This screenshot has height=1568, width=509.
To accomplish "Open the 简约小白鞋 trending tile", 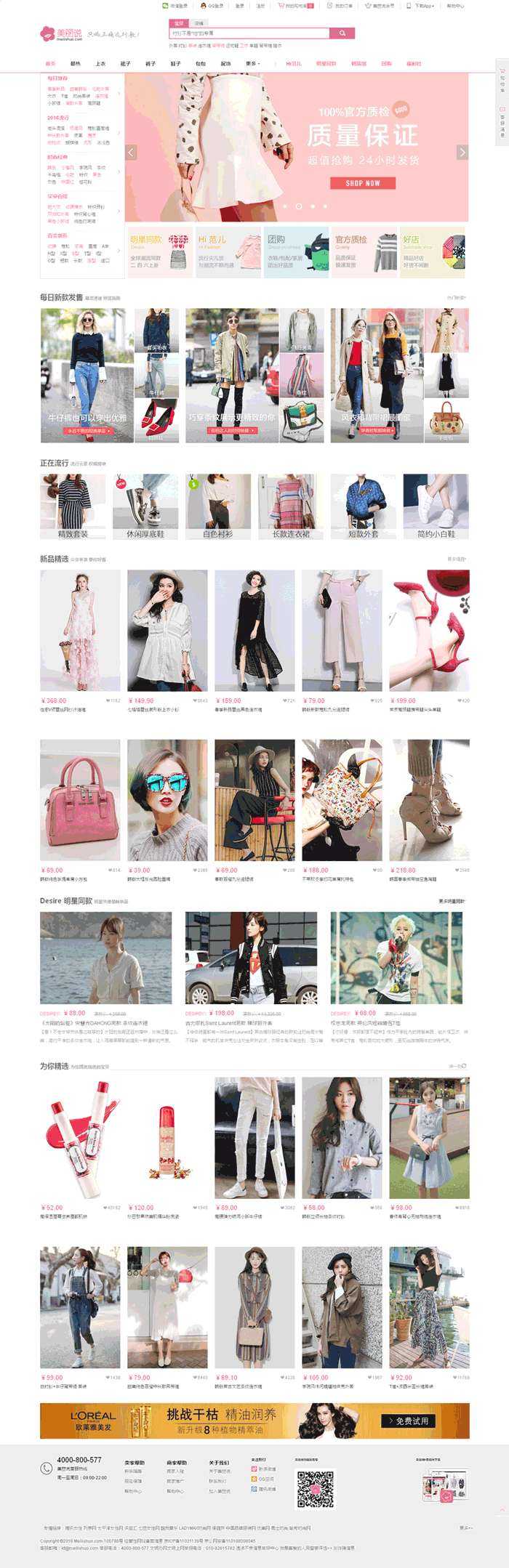I will tap(436, 506).
